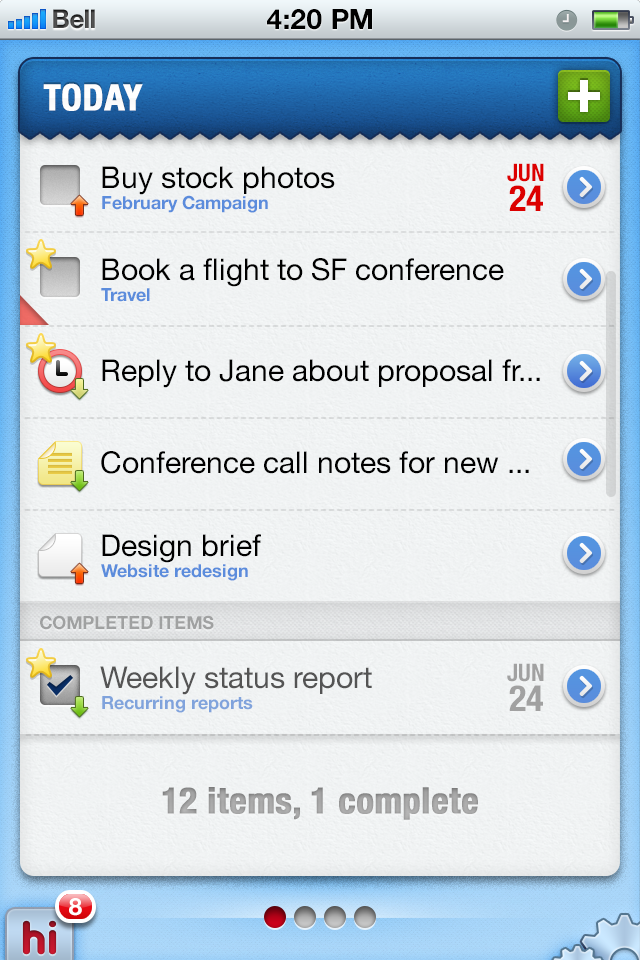Open Conference call notes item
Screen dimensions: 640x960
[x=315, y=463]
